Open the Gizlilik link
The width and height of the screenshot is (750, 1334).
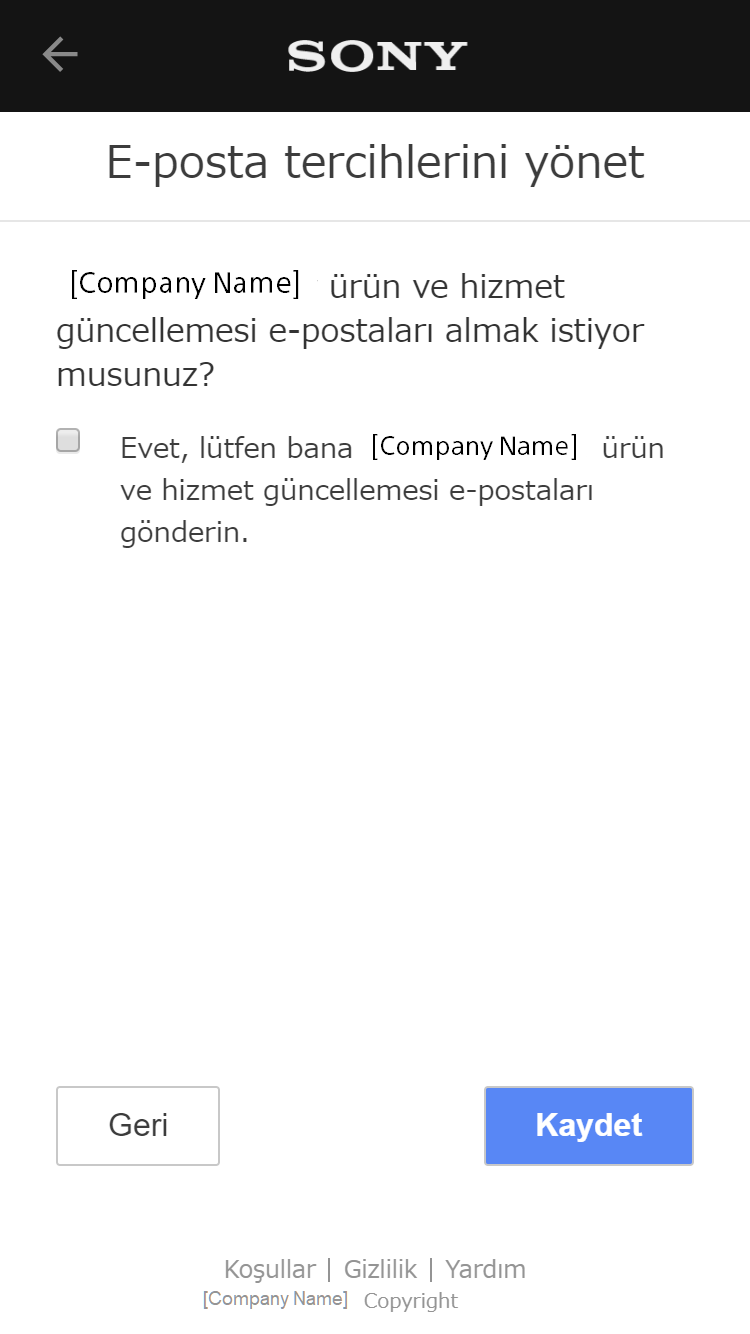pos(380,1269)
